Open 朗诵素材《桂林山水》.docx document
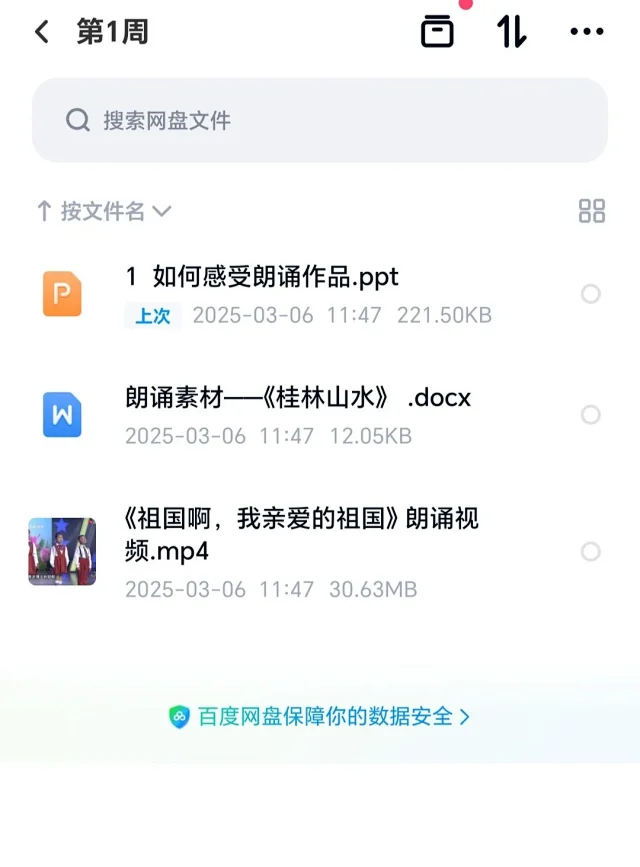This screenshot has height=867, width=640. coord(298,398)
